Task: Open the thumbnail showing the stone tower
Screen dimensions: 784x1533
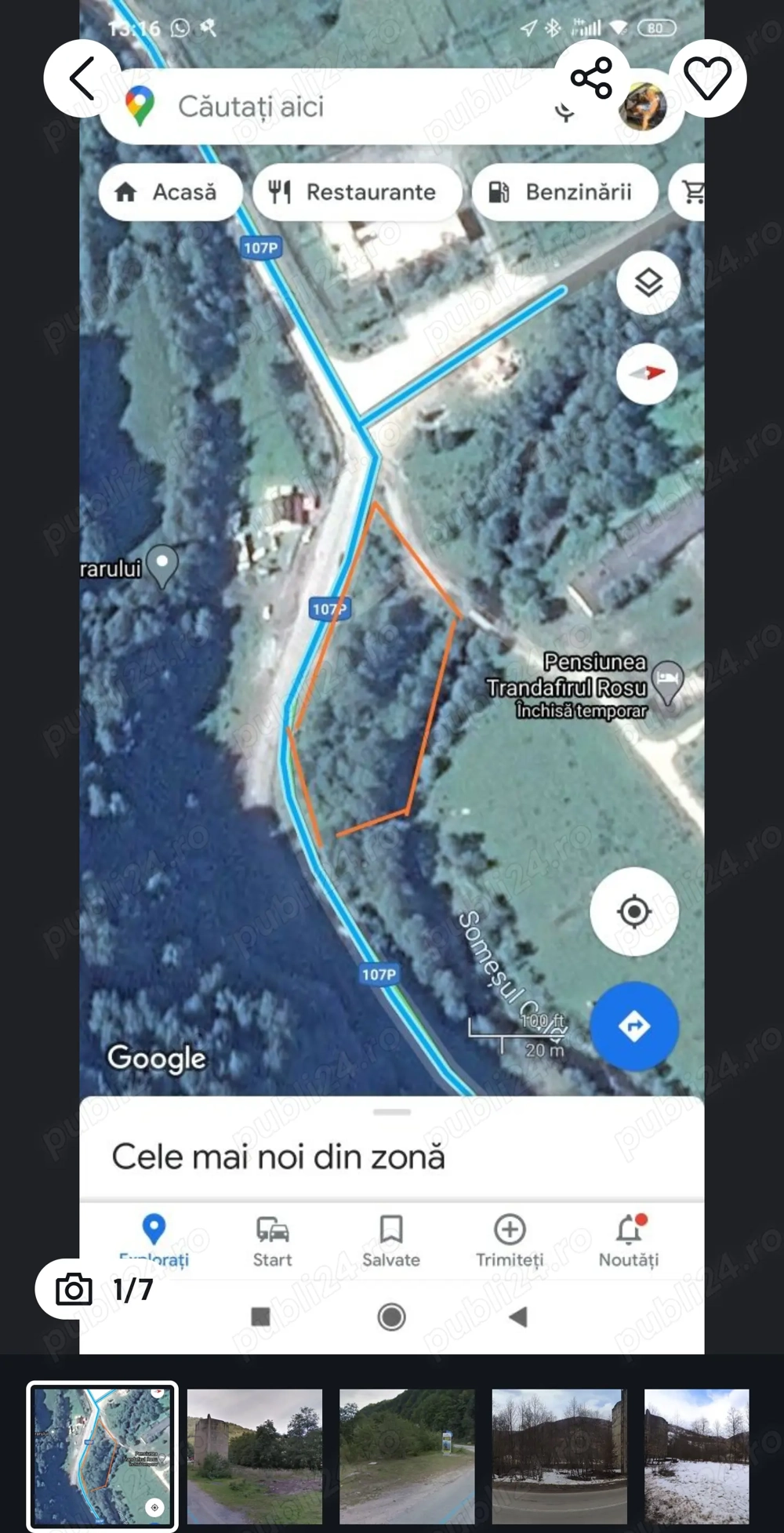Action: point(255,1456)
